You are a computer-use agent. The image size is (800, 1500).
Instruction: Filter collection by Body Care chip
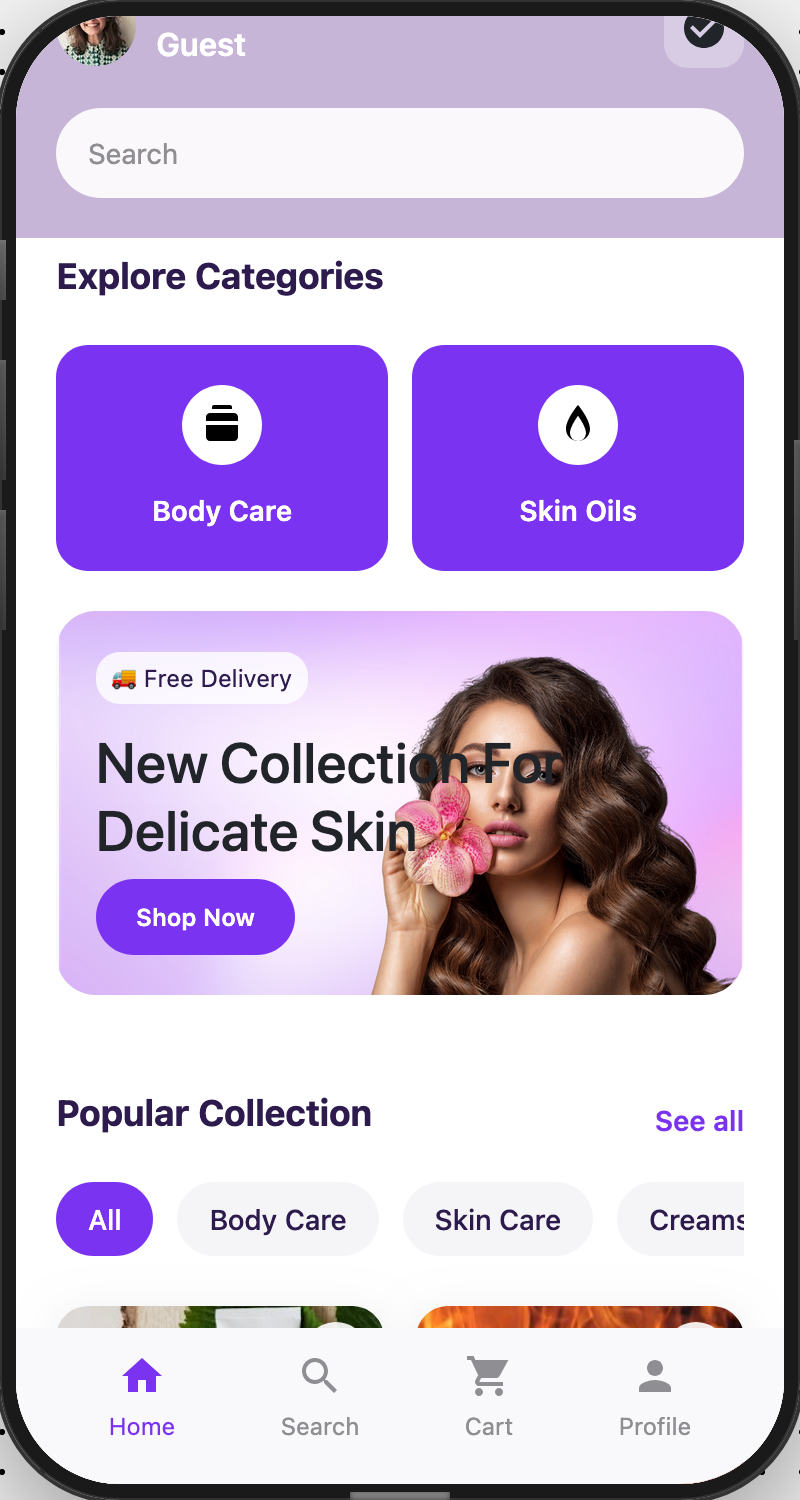(278, 1219)
